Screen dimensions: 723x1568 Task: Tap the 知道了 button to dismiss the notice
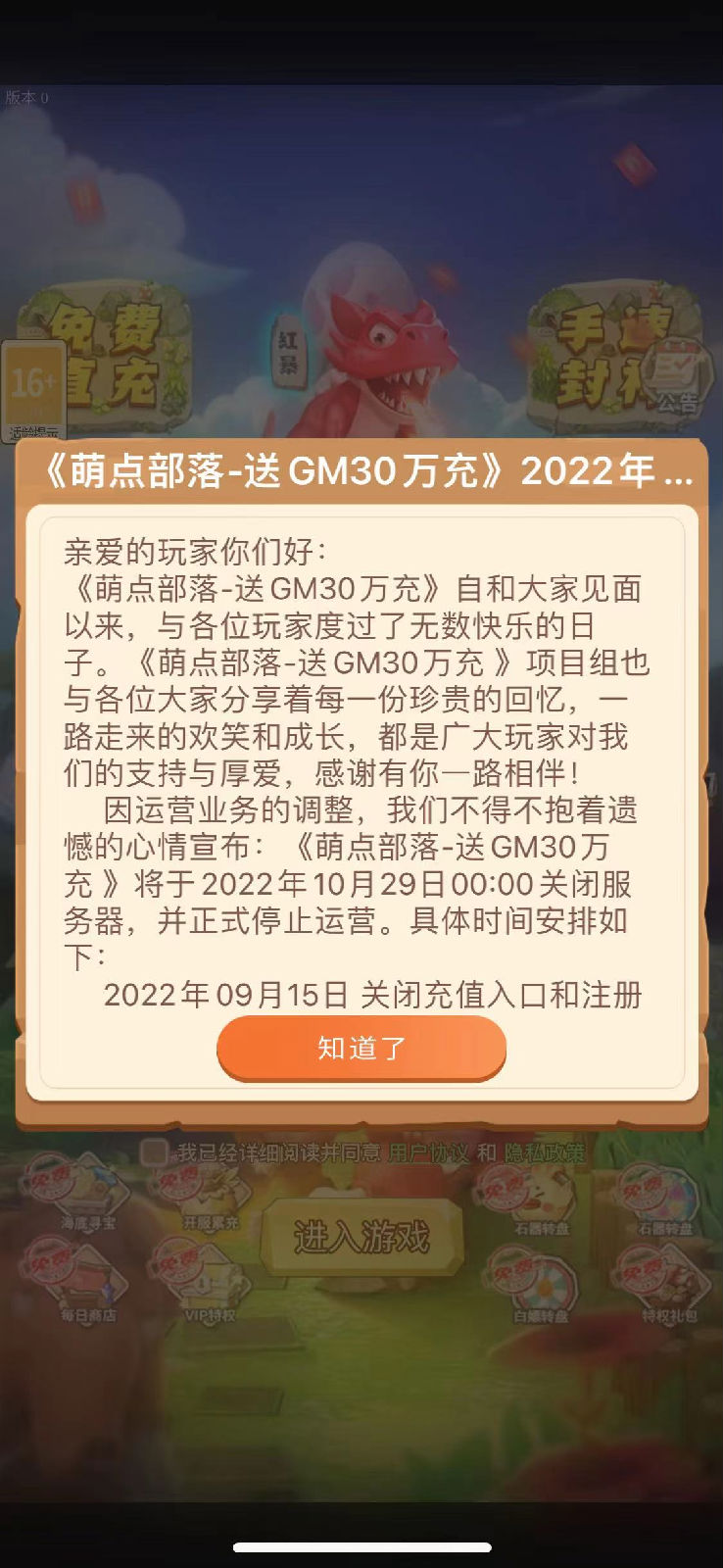(x=361, y=1048)
